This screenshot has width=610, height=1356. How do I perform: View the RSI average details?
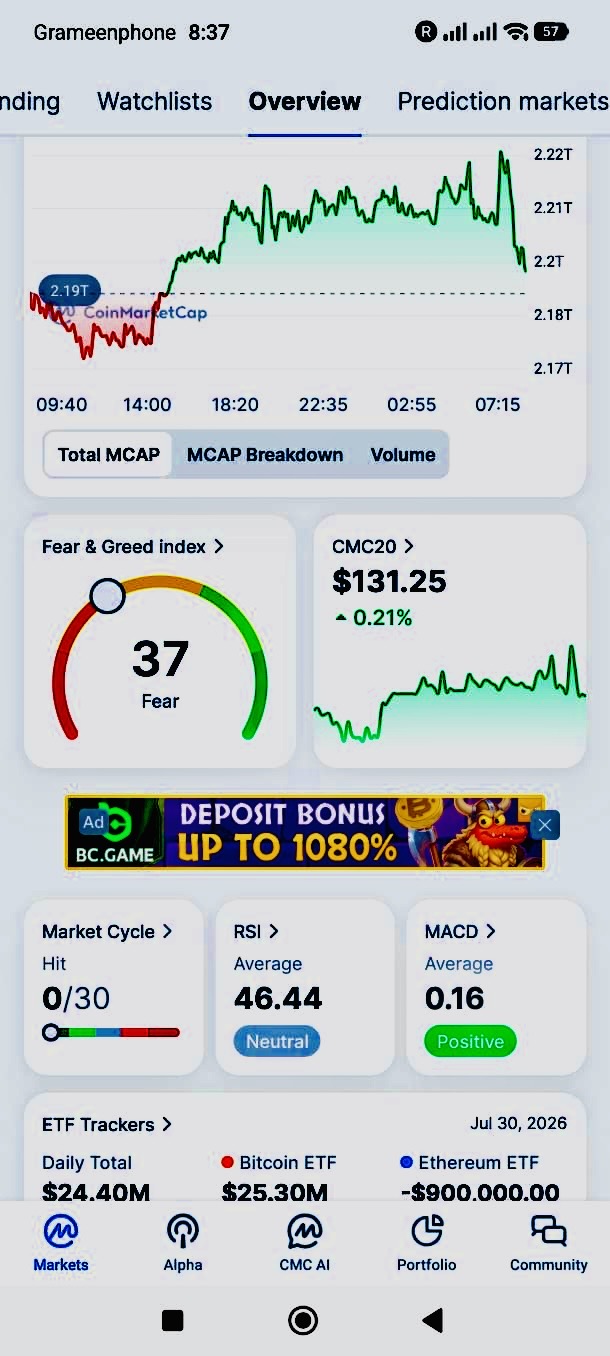click(305, 987)
